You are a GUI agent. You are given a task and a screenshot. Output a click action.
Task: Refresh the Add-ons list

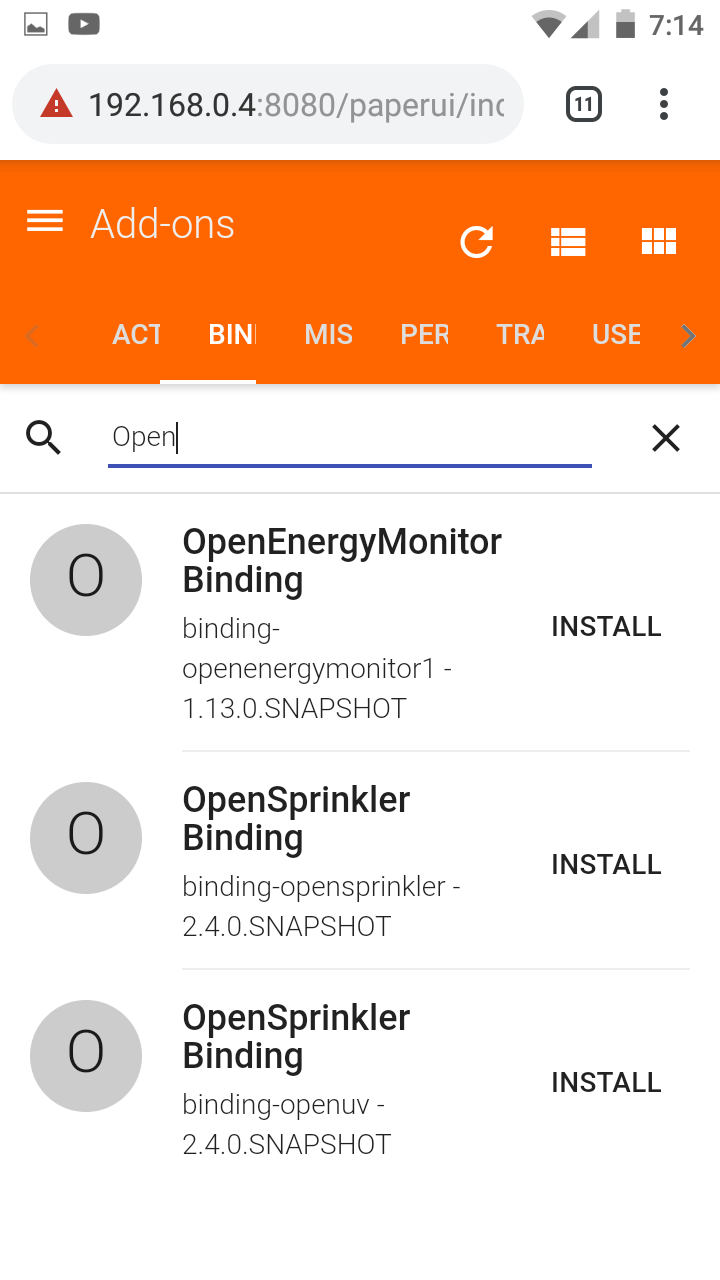coord(477,242)
